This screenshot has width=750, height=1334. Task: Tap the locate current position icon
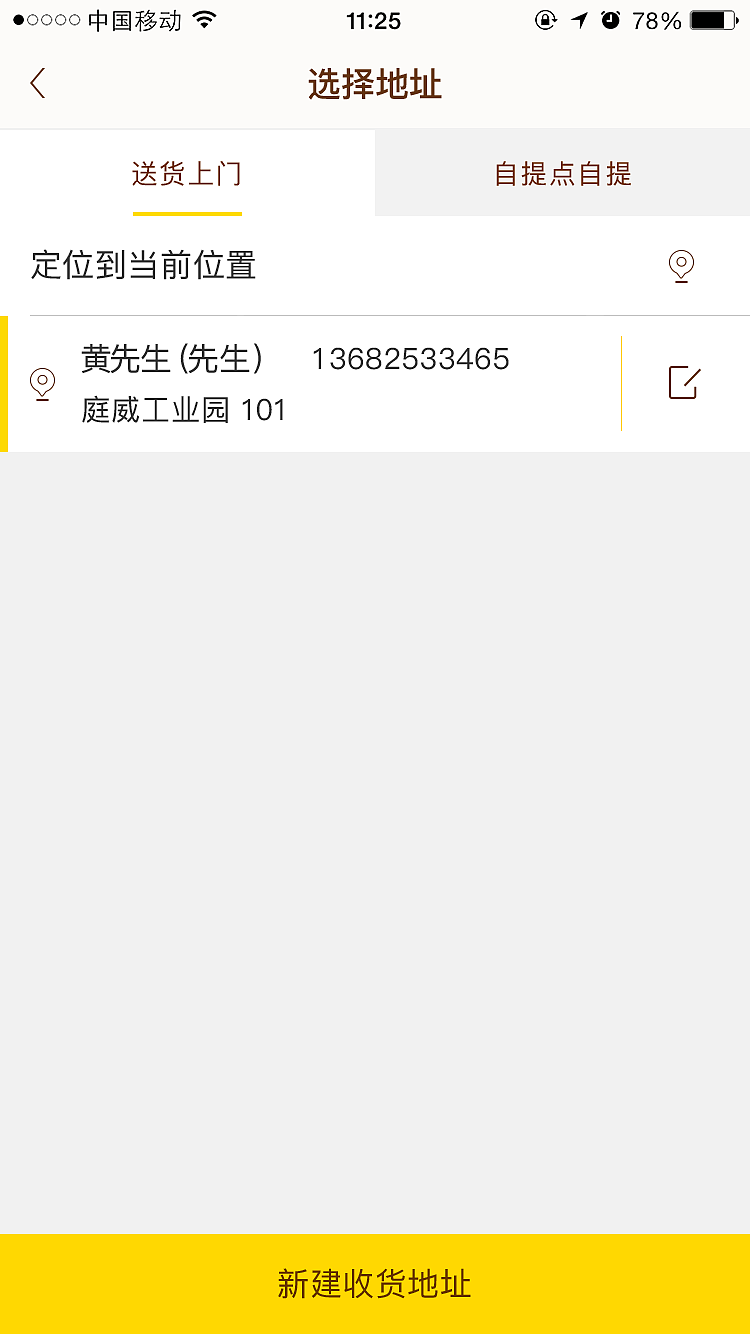(681, 266)
